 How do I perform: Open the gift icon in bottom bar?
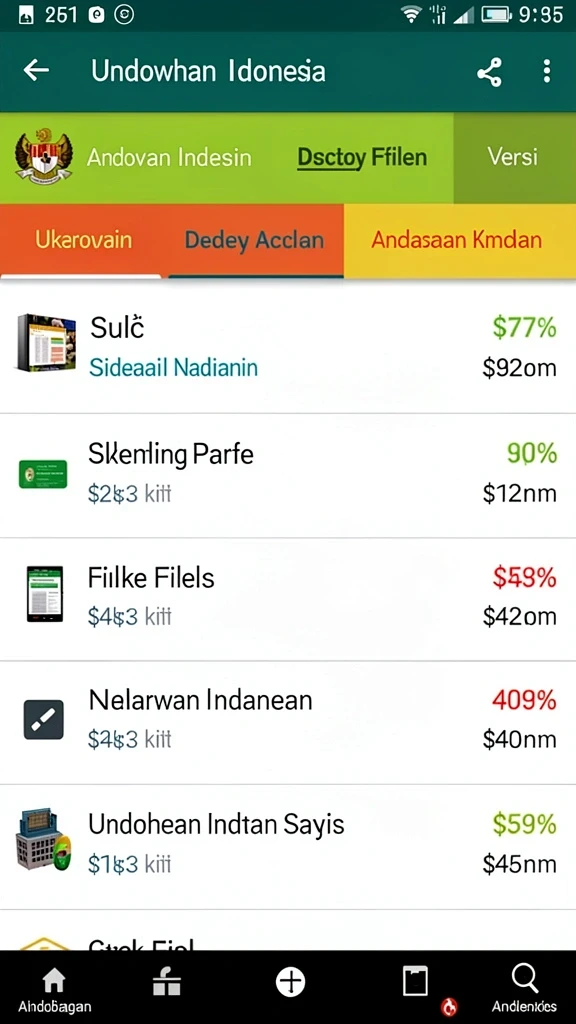167,982
